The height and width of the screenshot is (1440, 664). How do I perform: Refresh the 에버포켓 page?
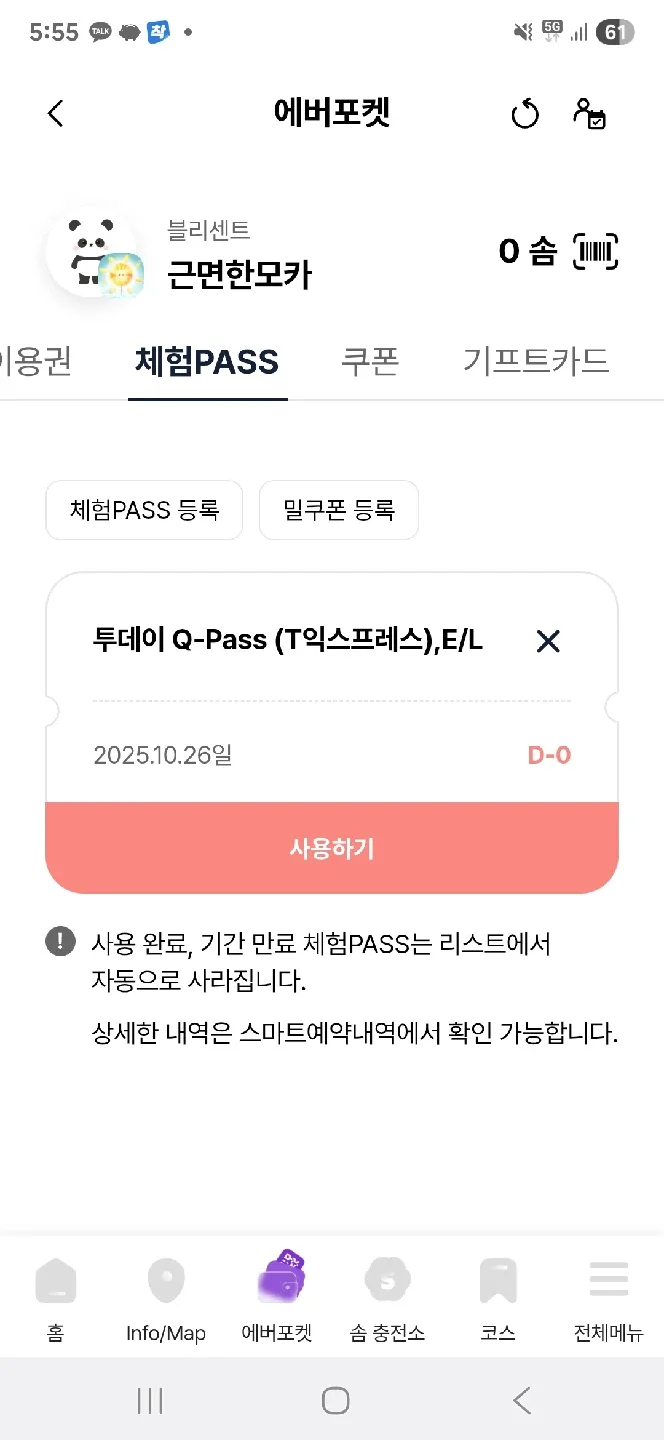[525, 115]
